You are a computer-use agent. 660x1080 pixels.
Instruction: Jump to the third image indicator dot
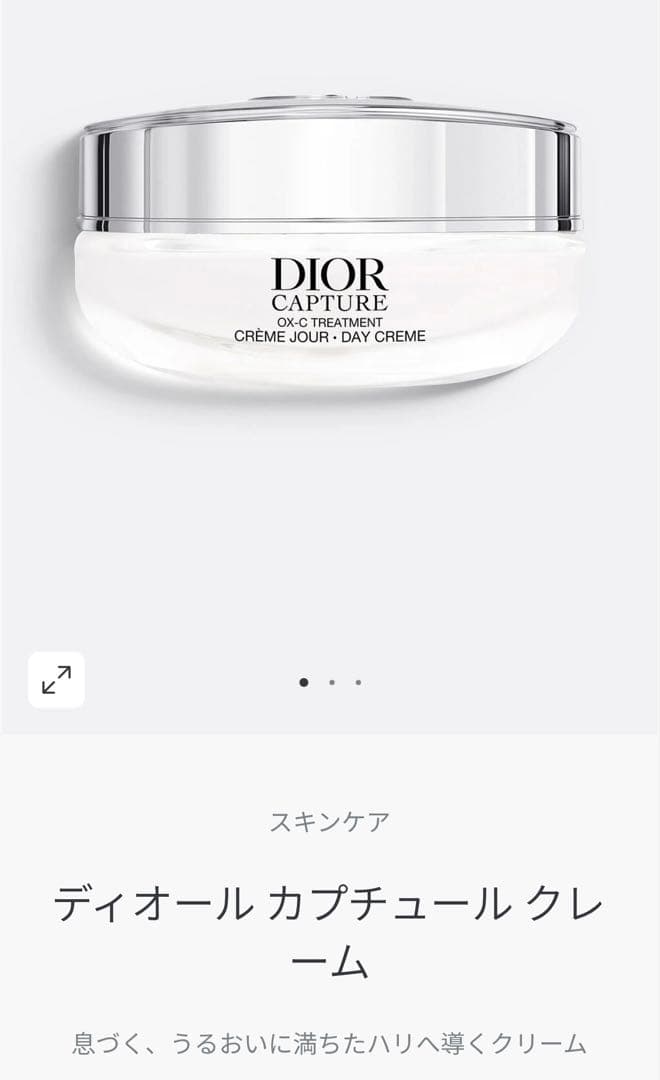pyautogui.click(x=358, y=683)
